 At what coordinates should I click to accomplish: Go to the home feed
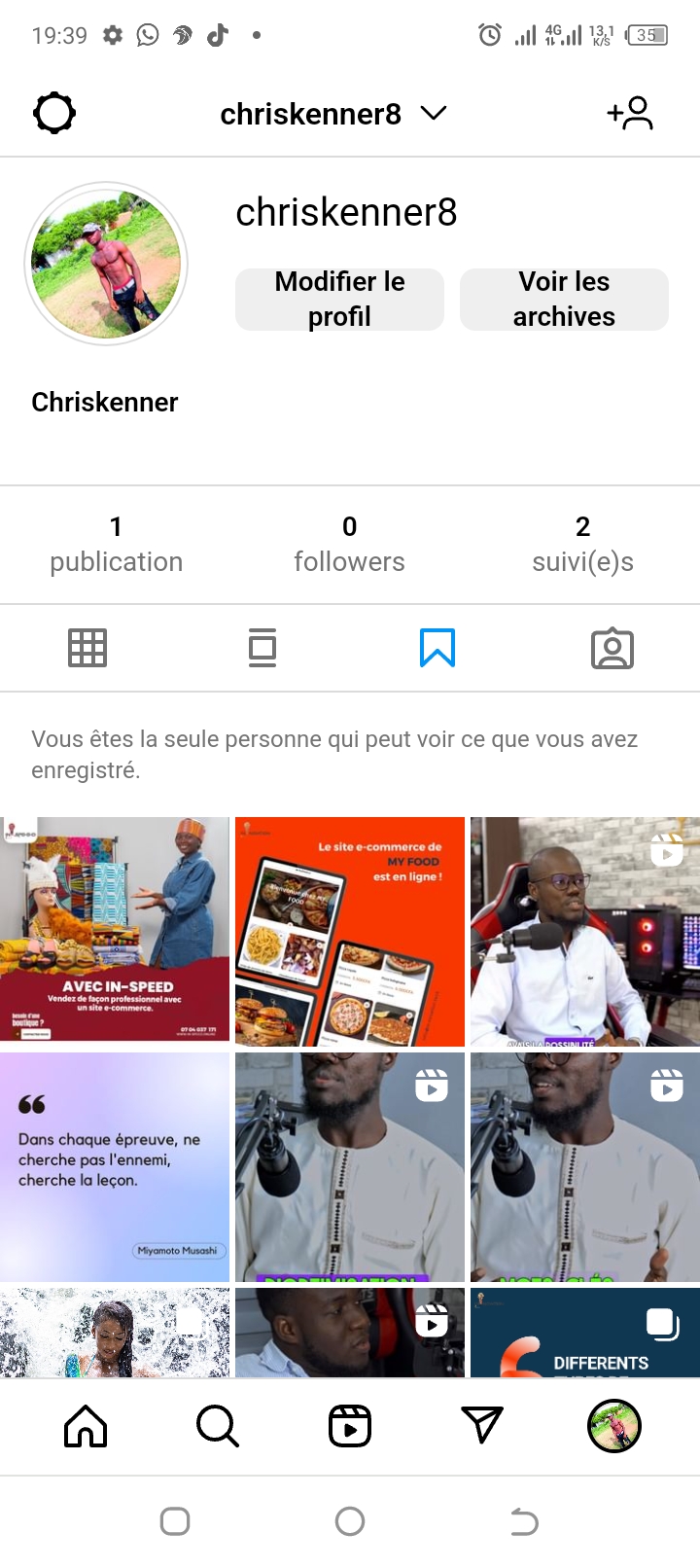coord(86,1426)
